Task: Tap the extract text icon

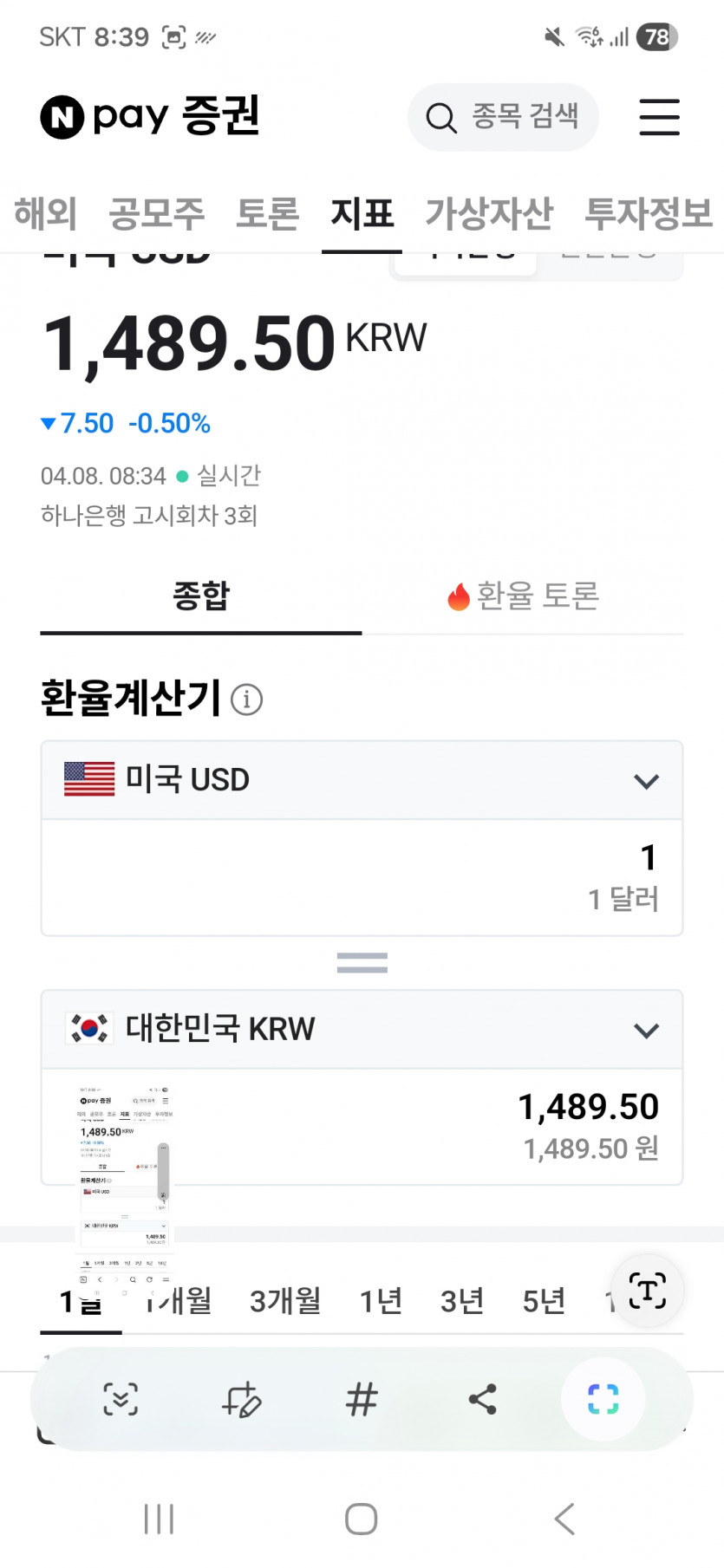Action: (x=647, y=1291)
